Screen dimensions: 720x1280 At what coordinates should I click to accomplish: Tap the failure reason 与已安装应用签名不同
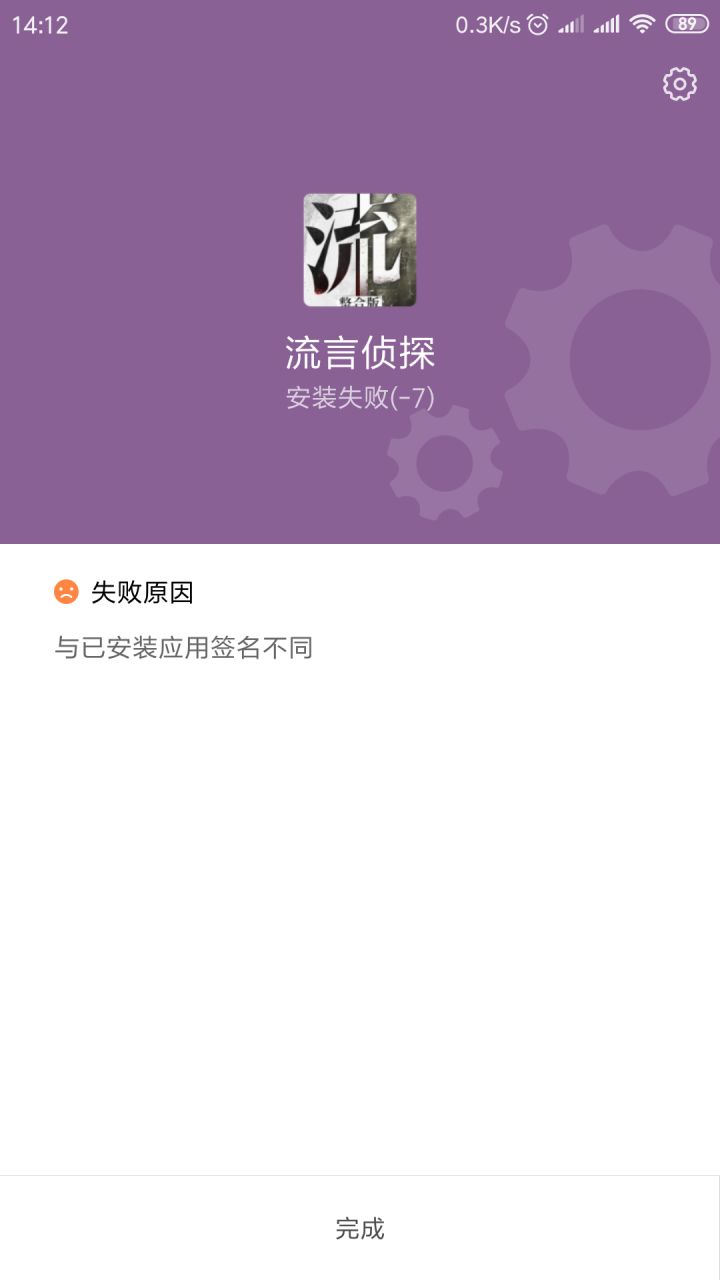[x=185, y=648]
